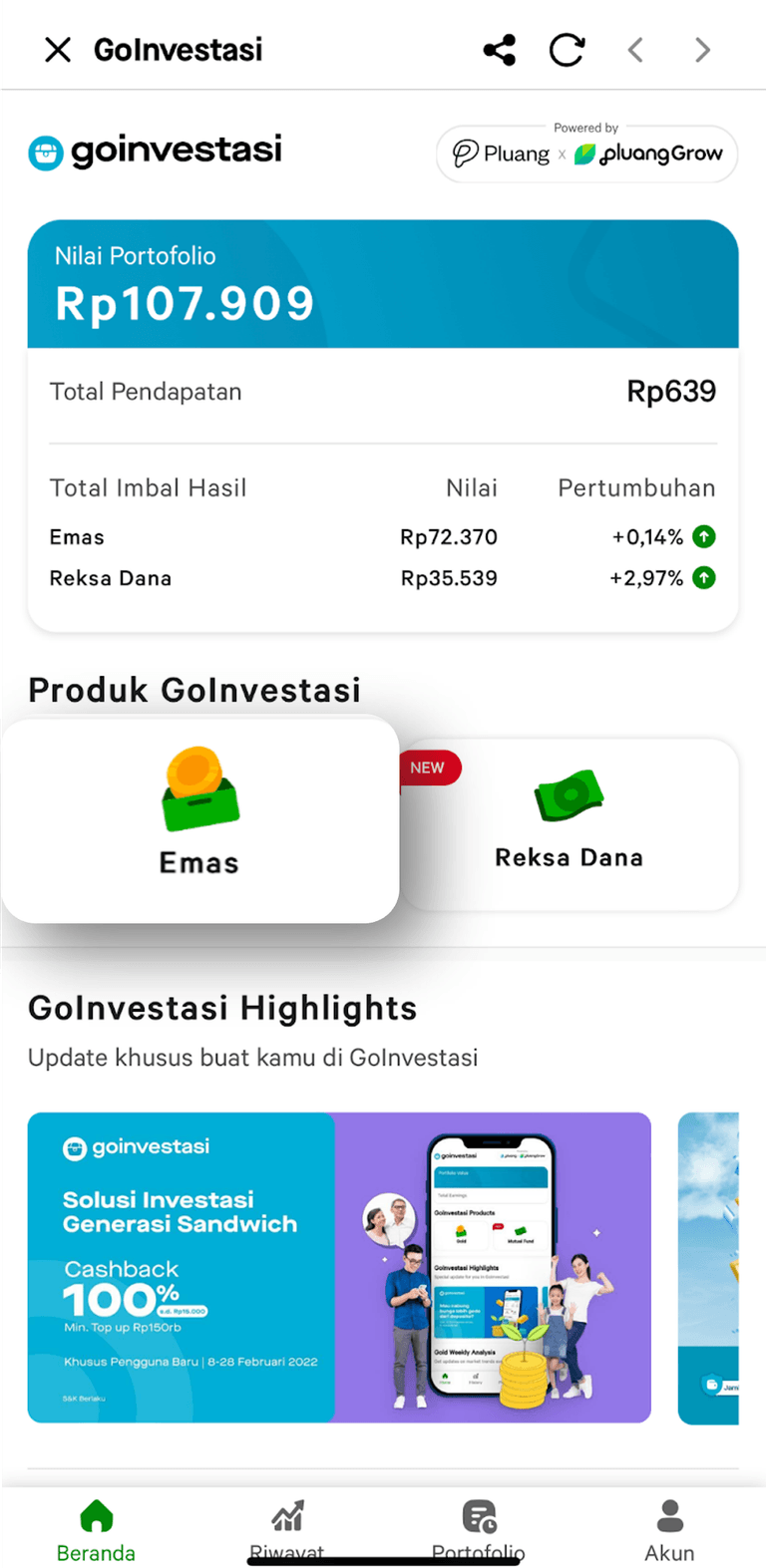Open Akun via the person icon
Viewport: 766px width, 1568px height.
[669, 1516]
